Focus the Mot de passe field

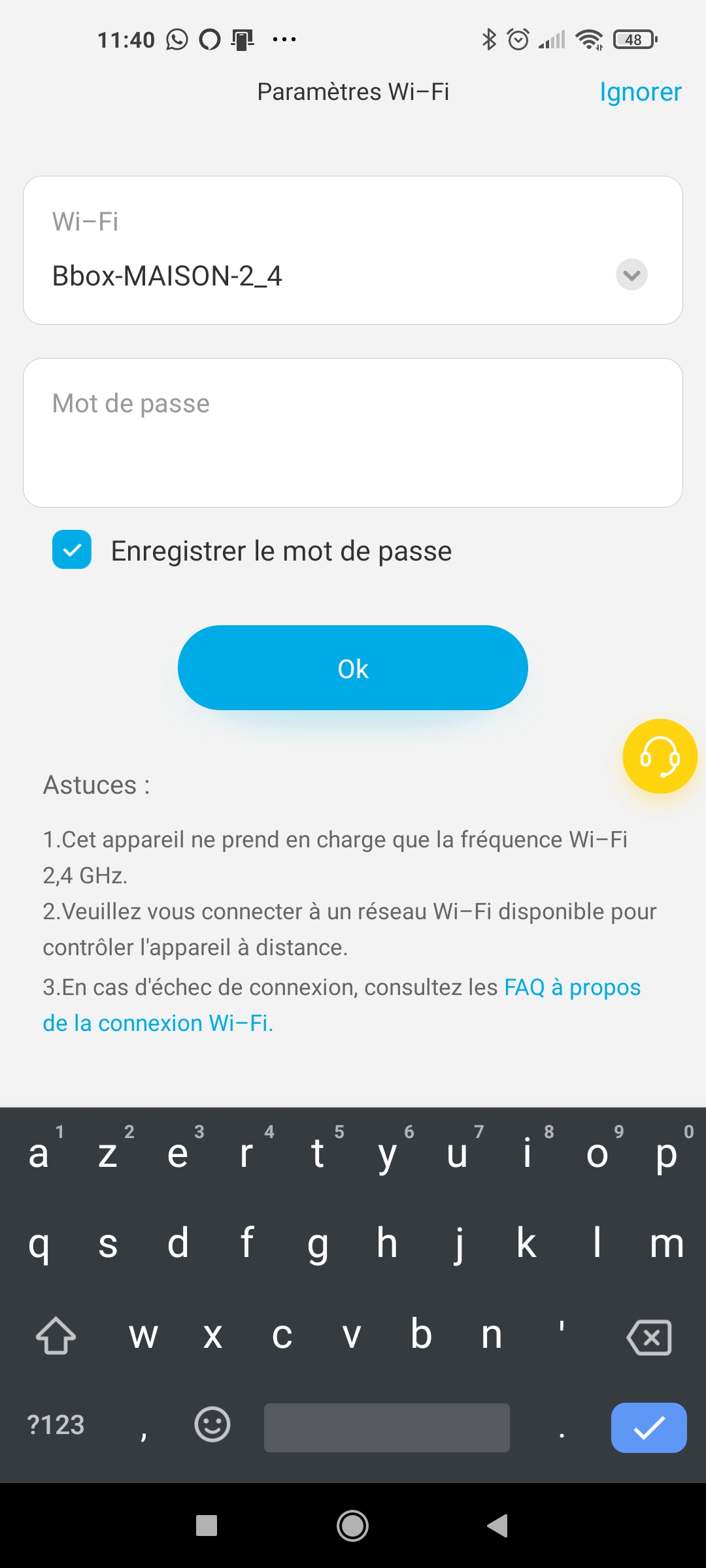click(353, 433)
